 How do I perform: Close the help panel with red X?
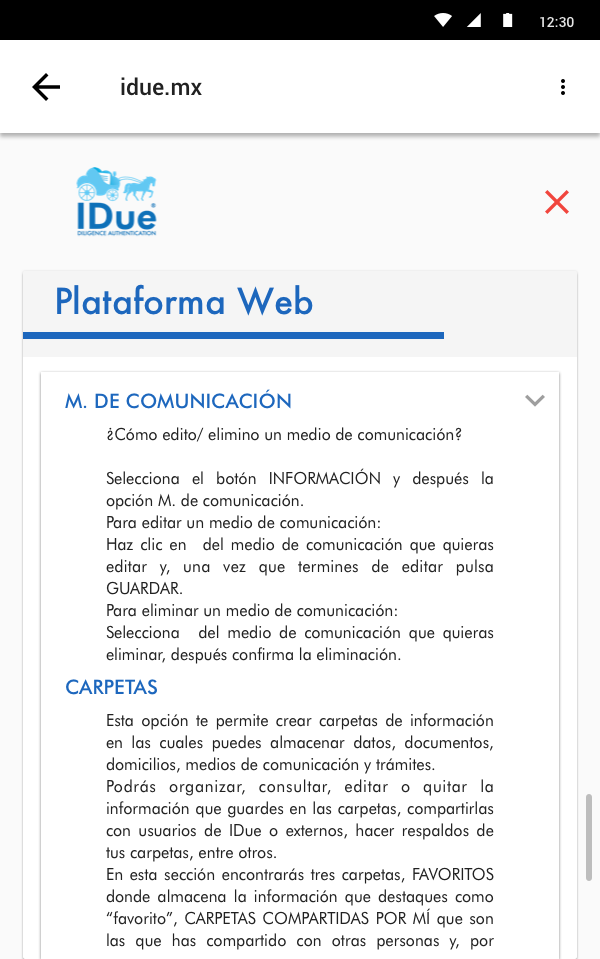pos(557,202)
